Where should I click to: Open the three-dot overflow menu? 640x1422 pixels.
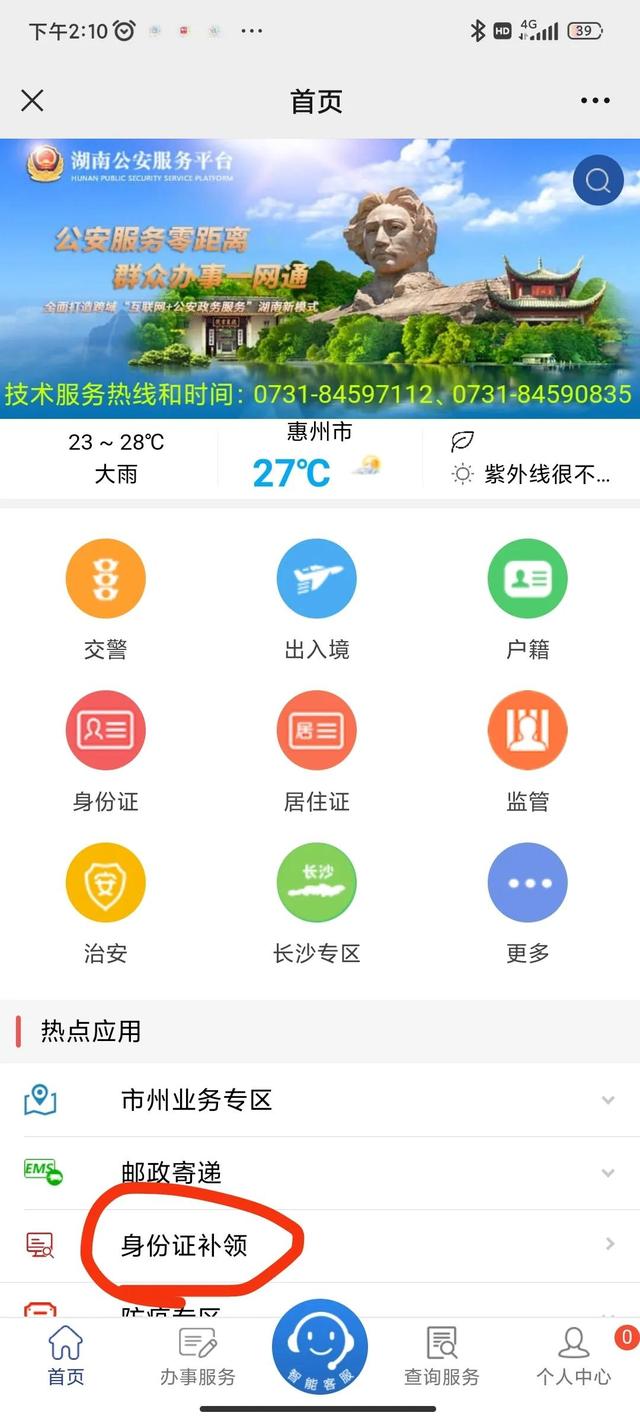click(x=595, y=101)
